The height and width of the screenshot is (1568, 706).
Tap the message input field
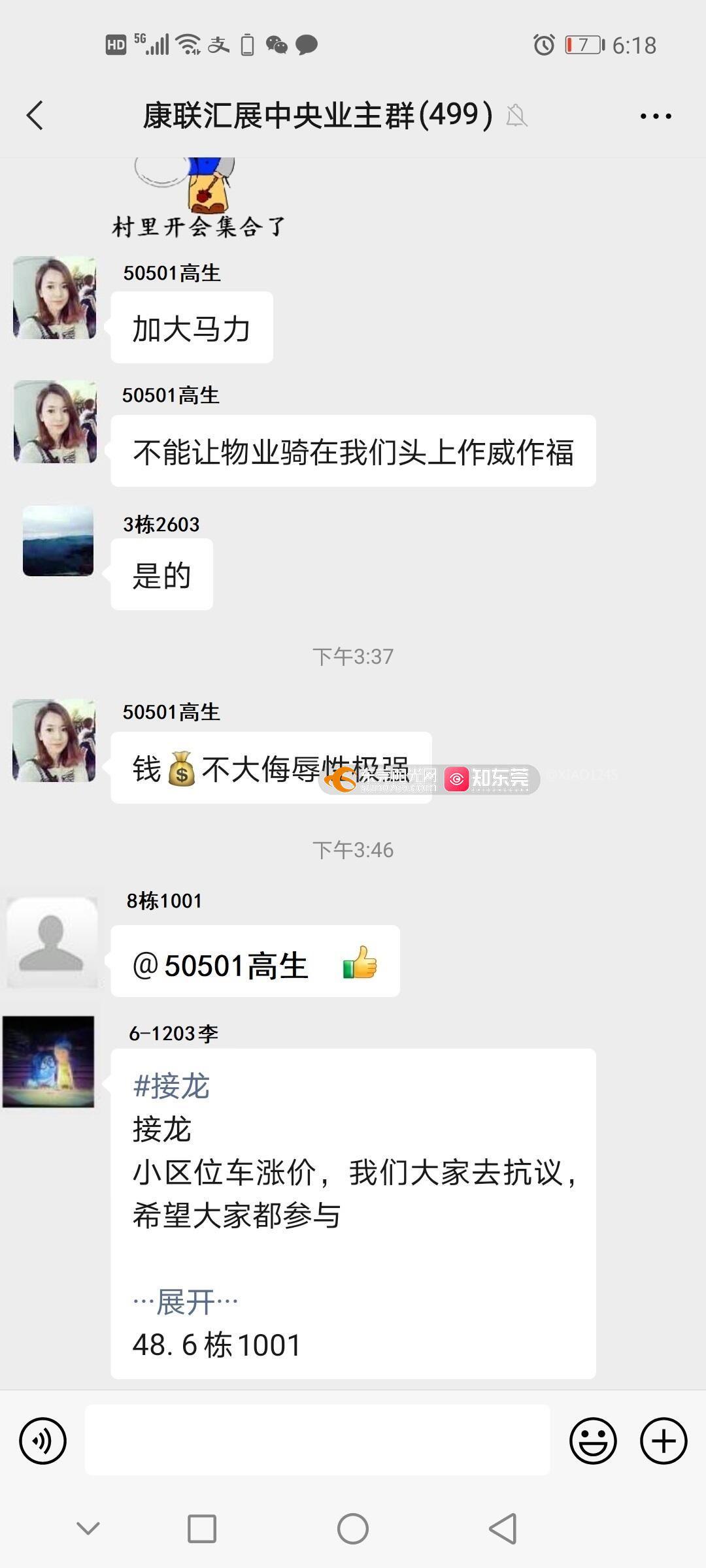coord(317,1440)
